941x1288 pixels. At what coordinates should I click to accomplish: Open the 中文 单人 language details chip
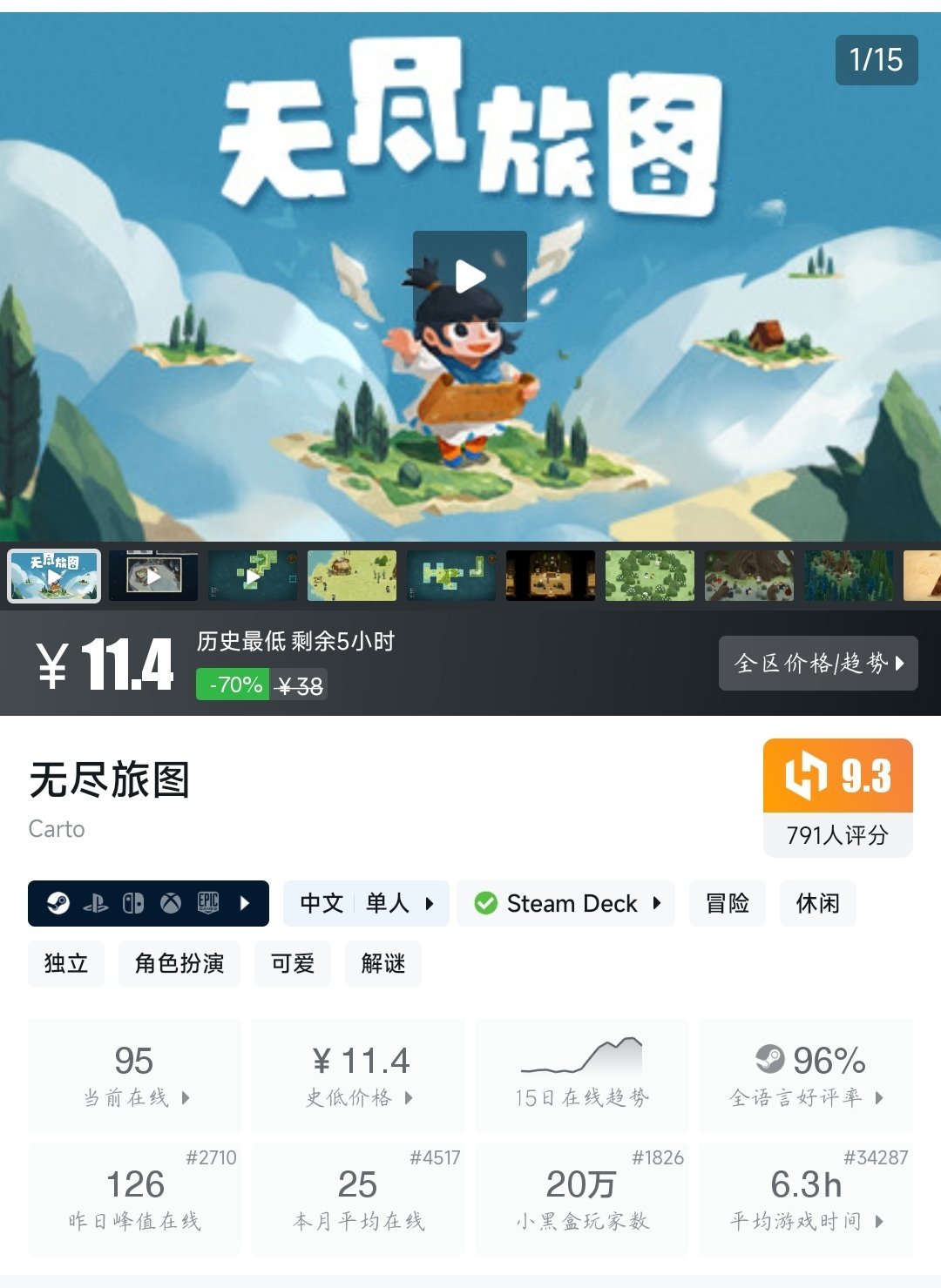point(366,903)
